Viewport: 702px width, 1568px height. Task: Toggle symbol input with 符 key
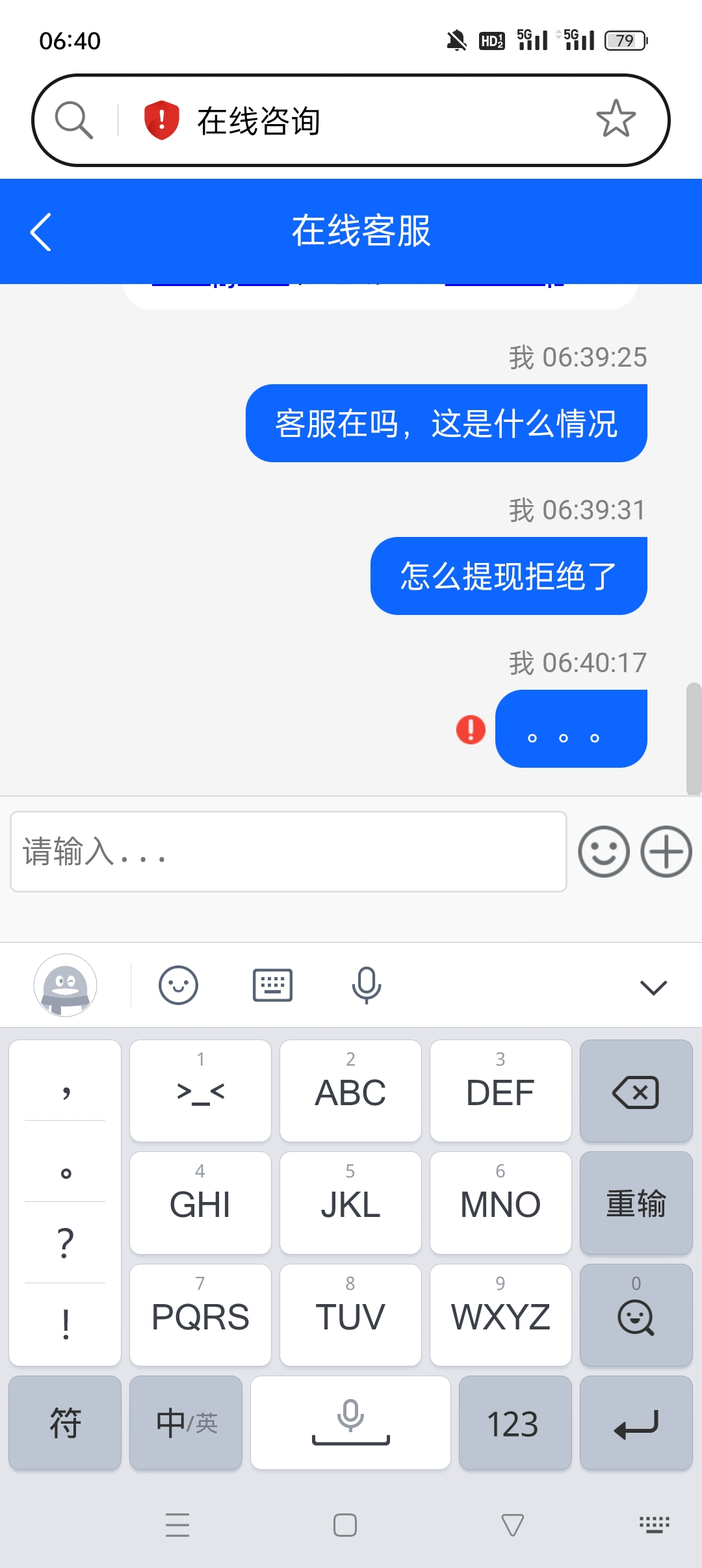click(65, 1424)
